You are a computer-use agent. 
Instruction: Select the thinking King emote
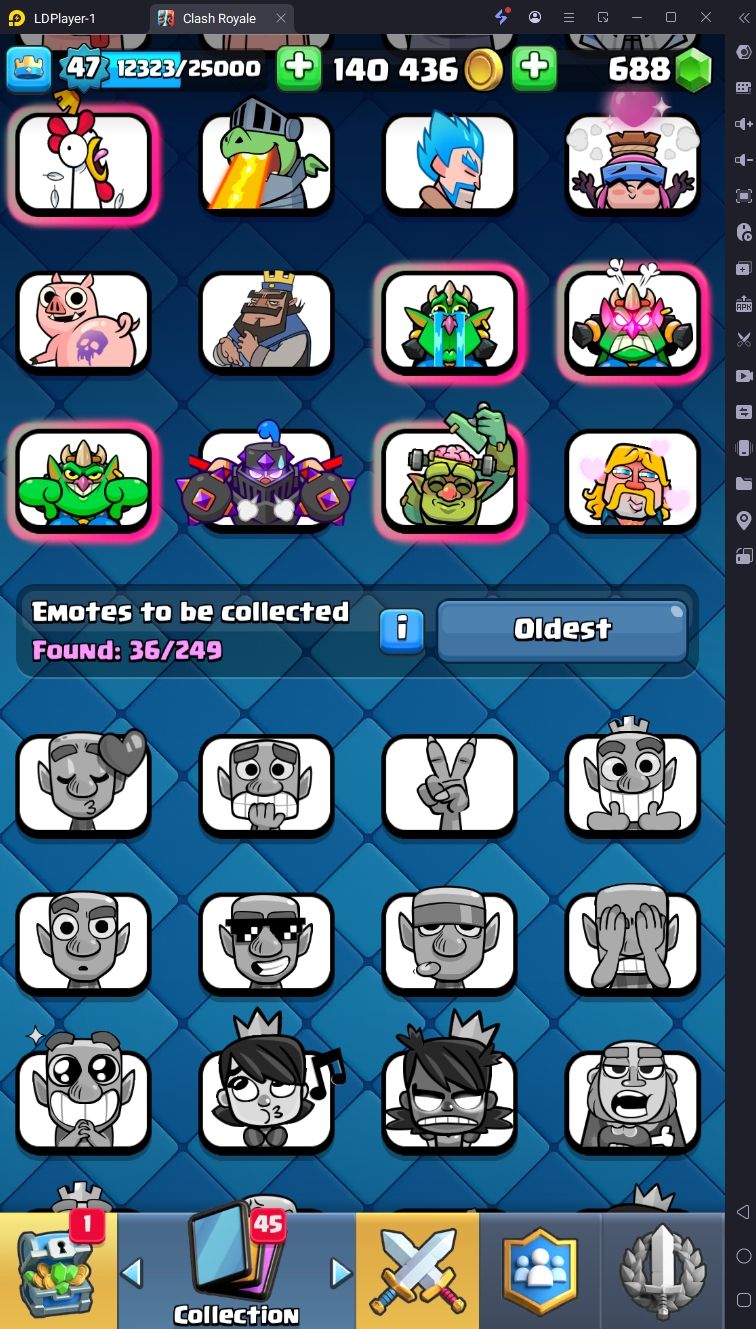click(266, 321)
